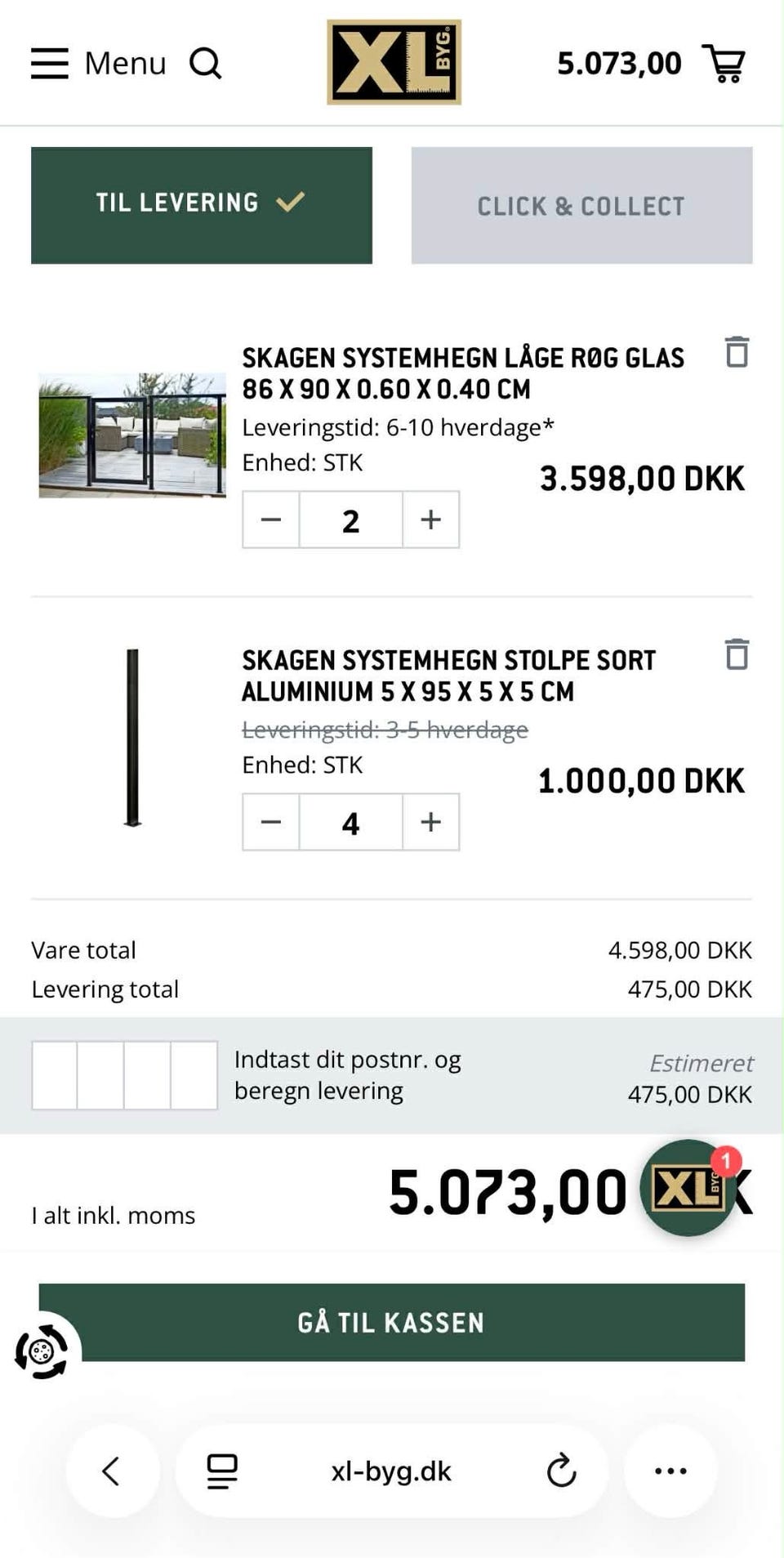
Task: Increase stolpe quantity with plus button
Action: coord(430,822)
